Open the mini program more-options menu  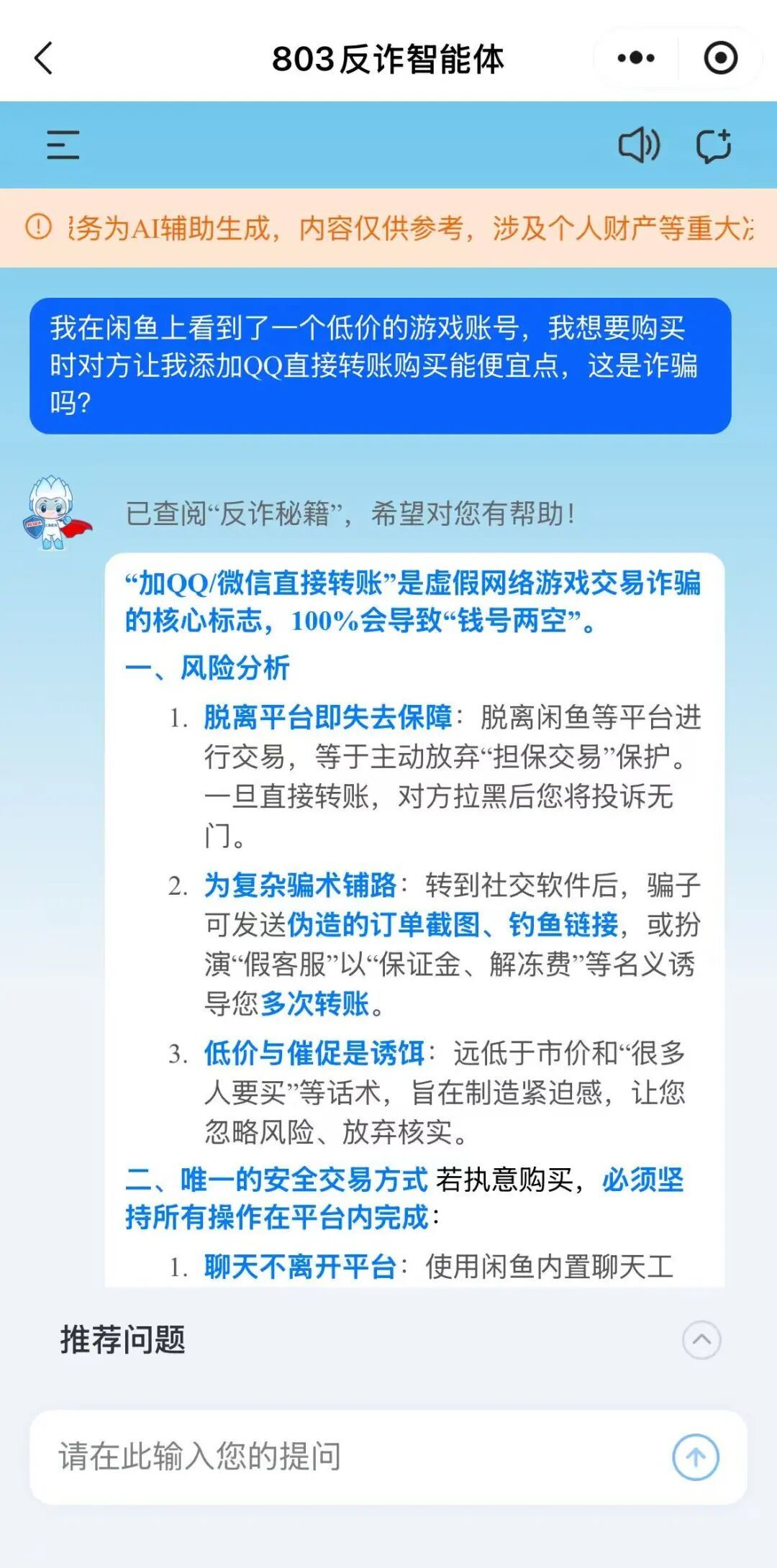pos(636,58)
